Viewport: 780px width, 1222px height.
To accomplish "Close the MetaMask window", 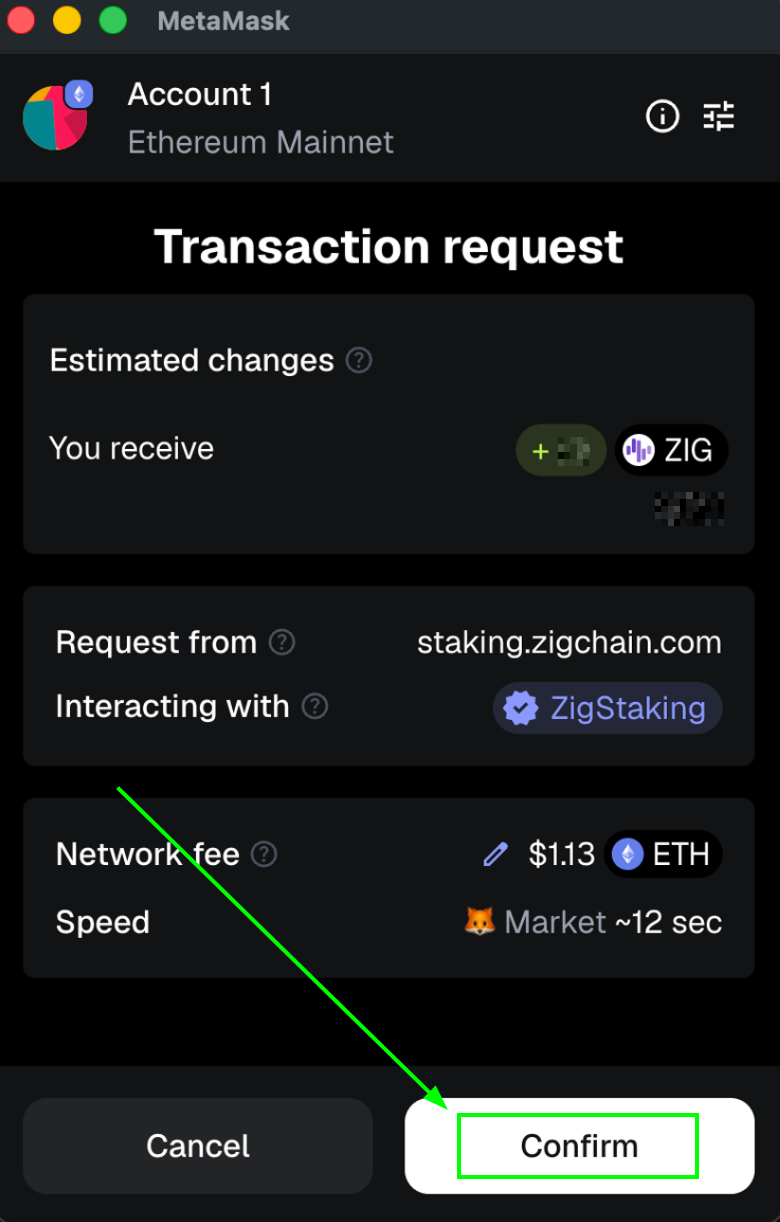I will coord(20,20).
